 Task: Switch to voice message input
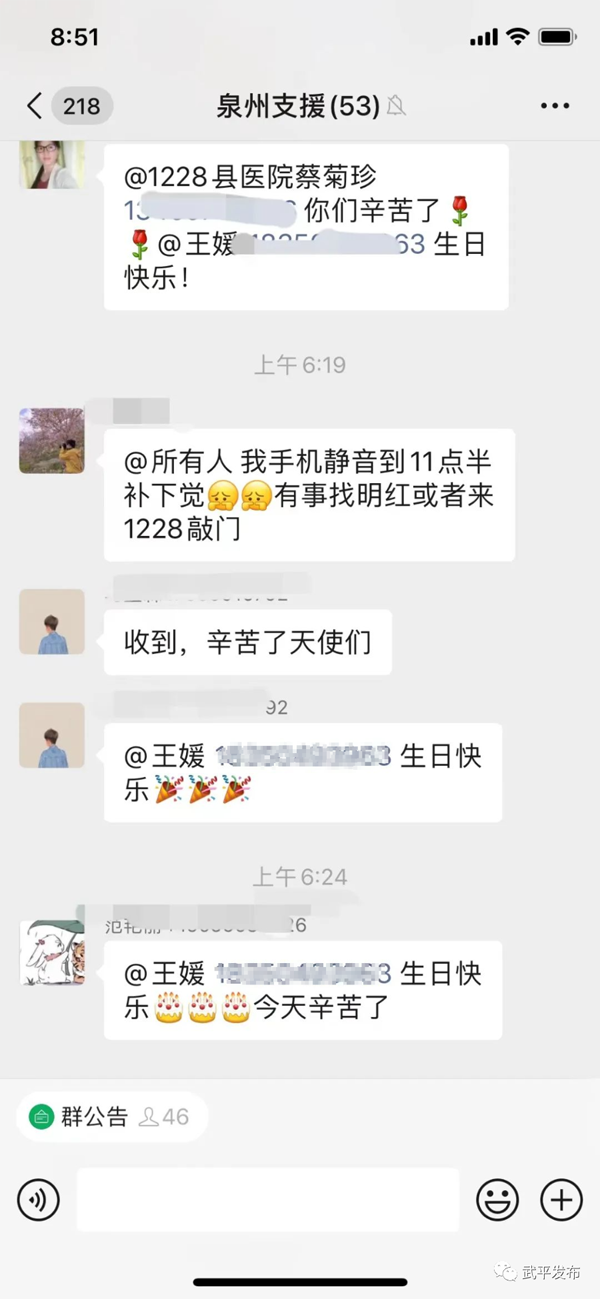click(39, 1199)
